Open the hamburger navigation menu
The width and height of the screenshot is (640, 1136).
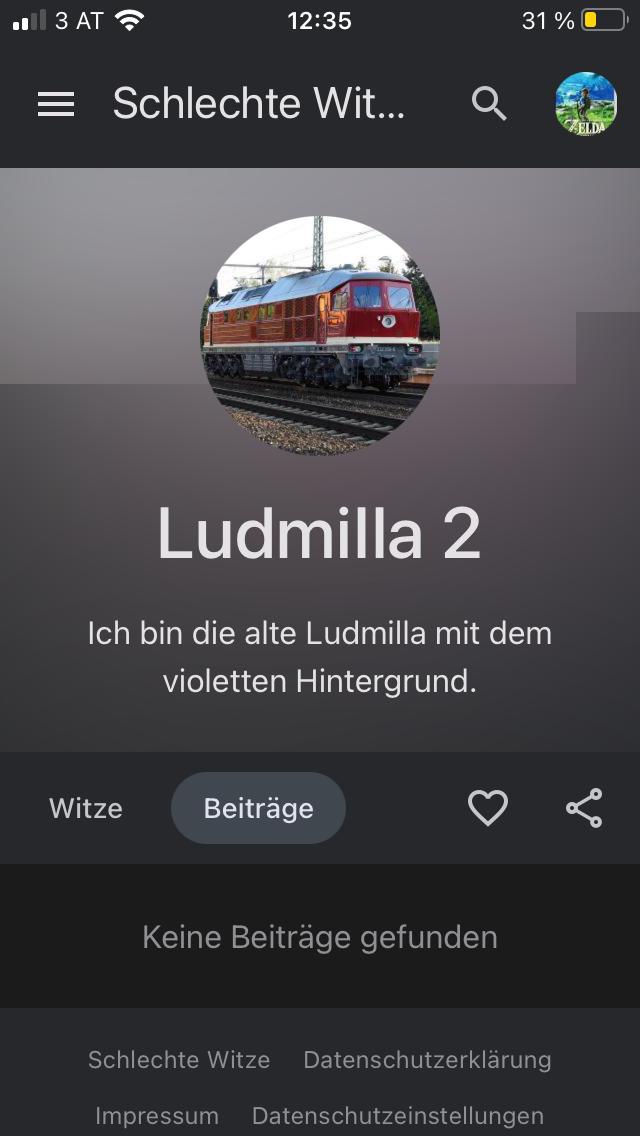[x=56, y=104]
